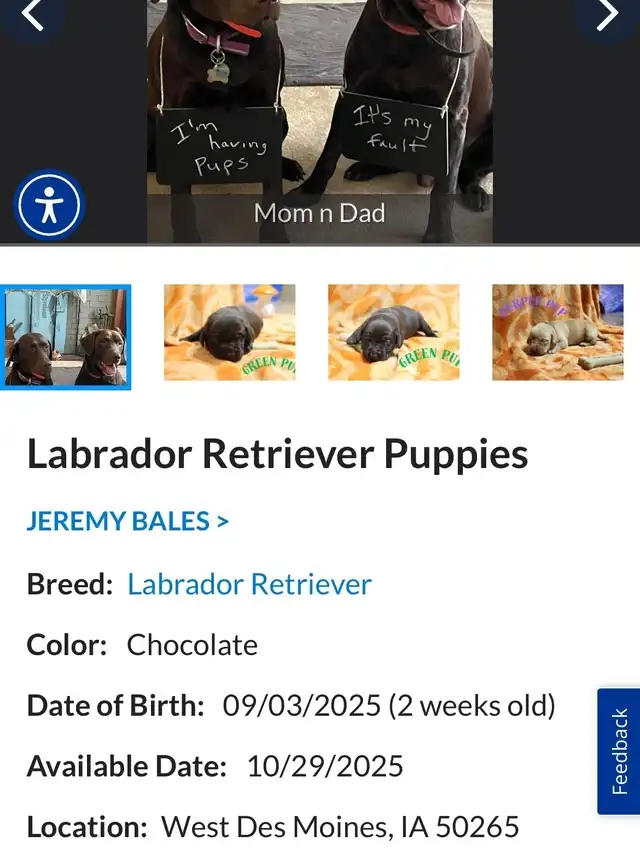
Task: Select the first green puppy thumbnail
Action: pos(230,333)
